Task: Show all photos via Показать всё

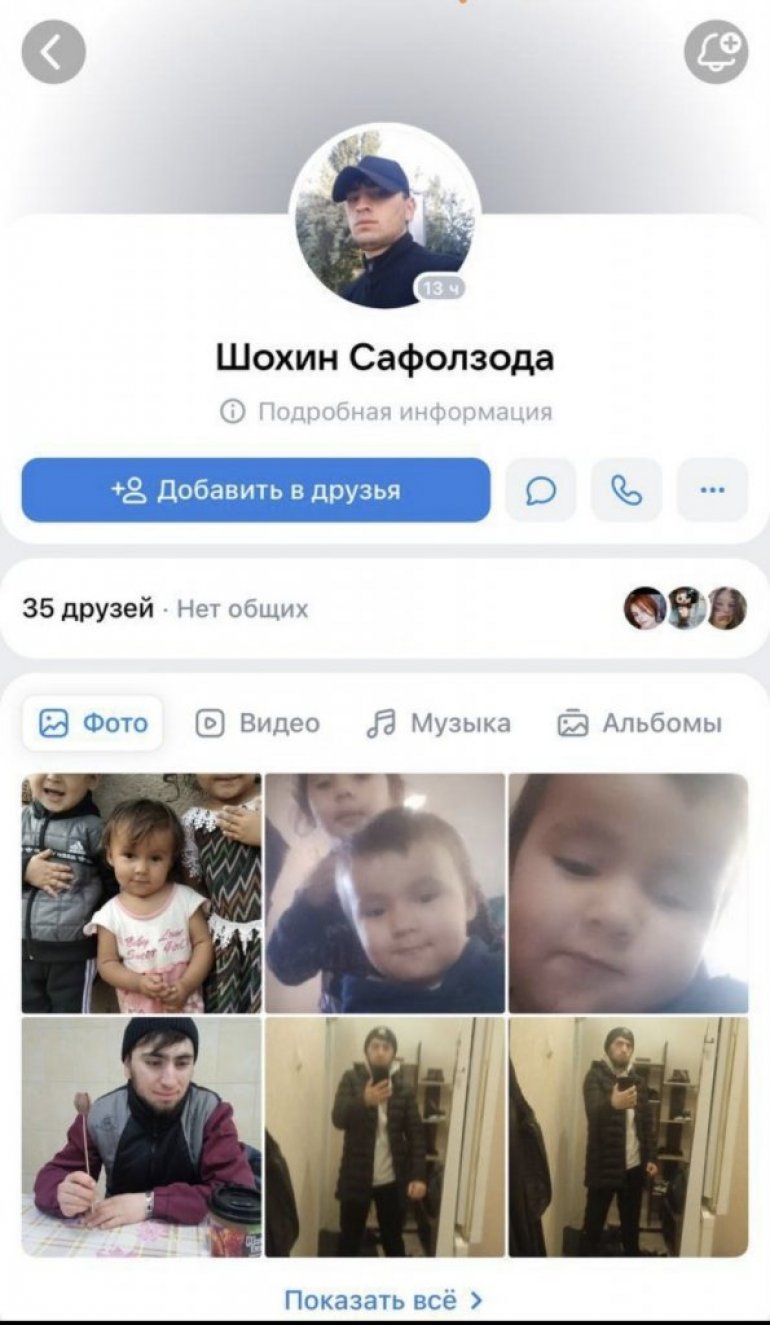Action: click(384, 1300)
